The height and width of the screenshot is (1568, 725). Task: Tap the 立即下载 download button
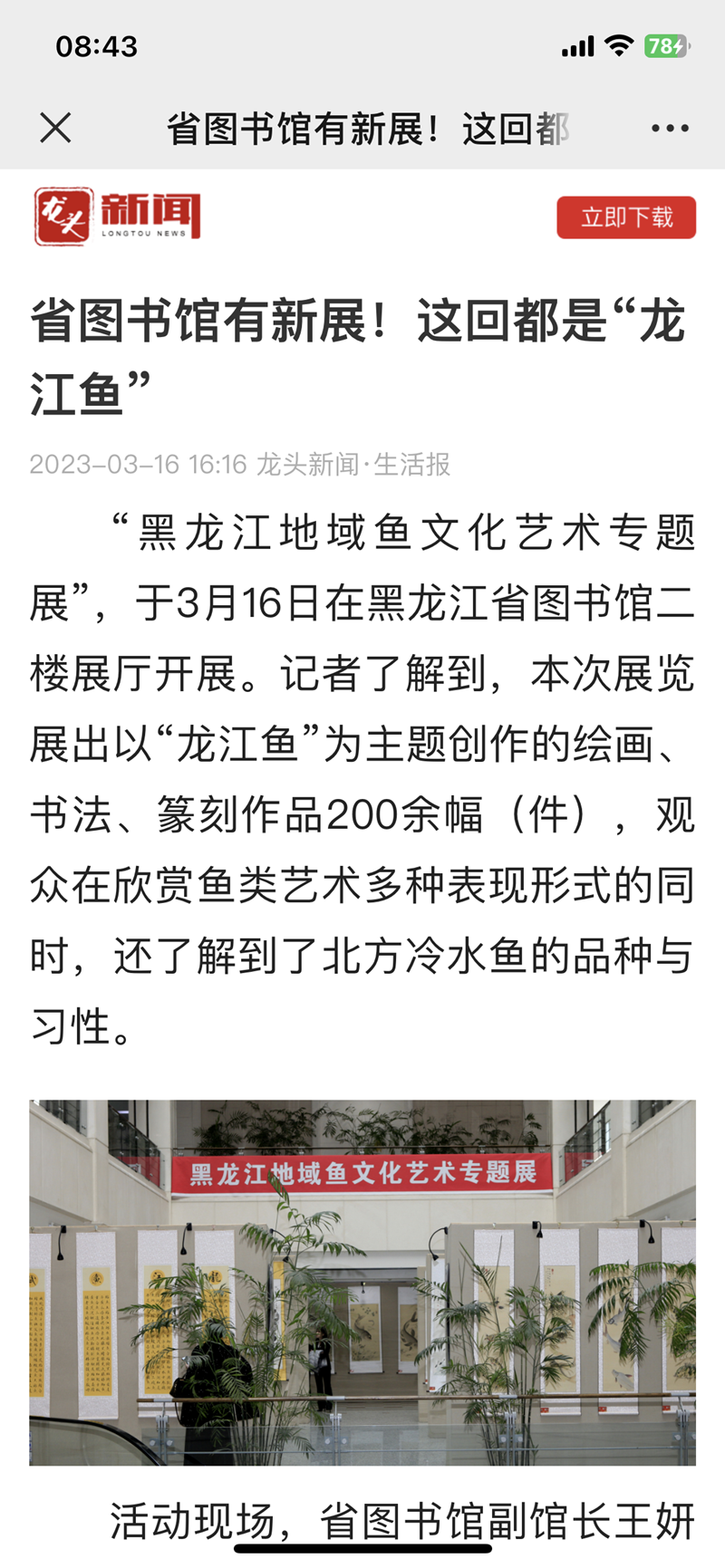(x=626, y=217)
